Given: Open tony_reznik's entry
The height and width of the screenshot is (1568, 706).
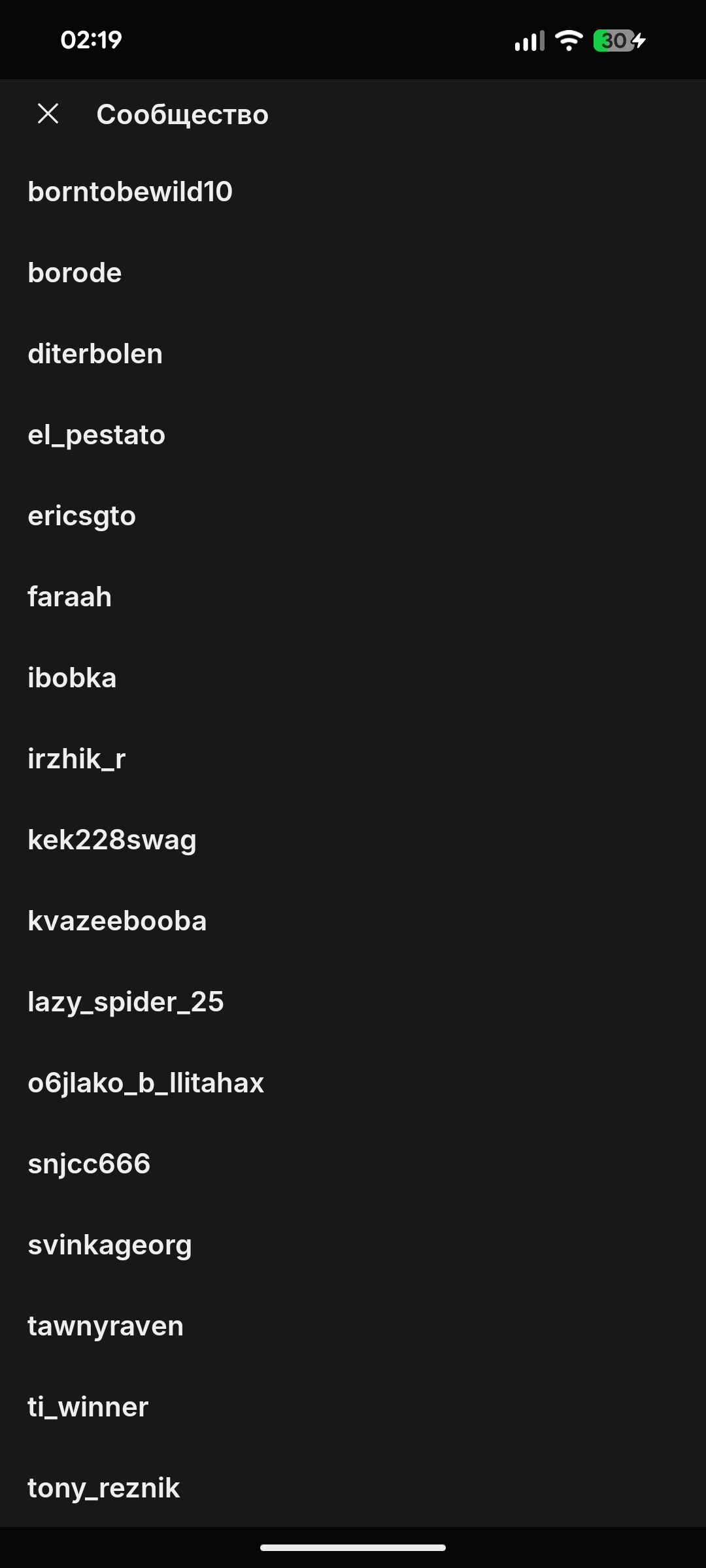Looking at the screenshot, I should point(104,1488).
